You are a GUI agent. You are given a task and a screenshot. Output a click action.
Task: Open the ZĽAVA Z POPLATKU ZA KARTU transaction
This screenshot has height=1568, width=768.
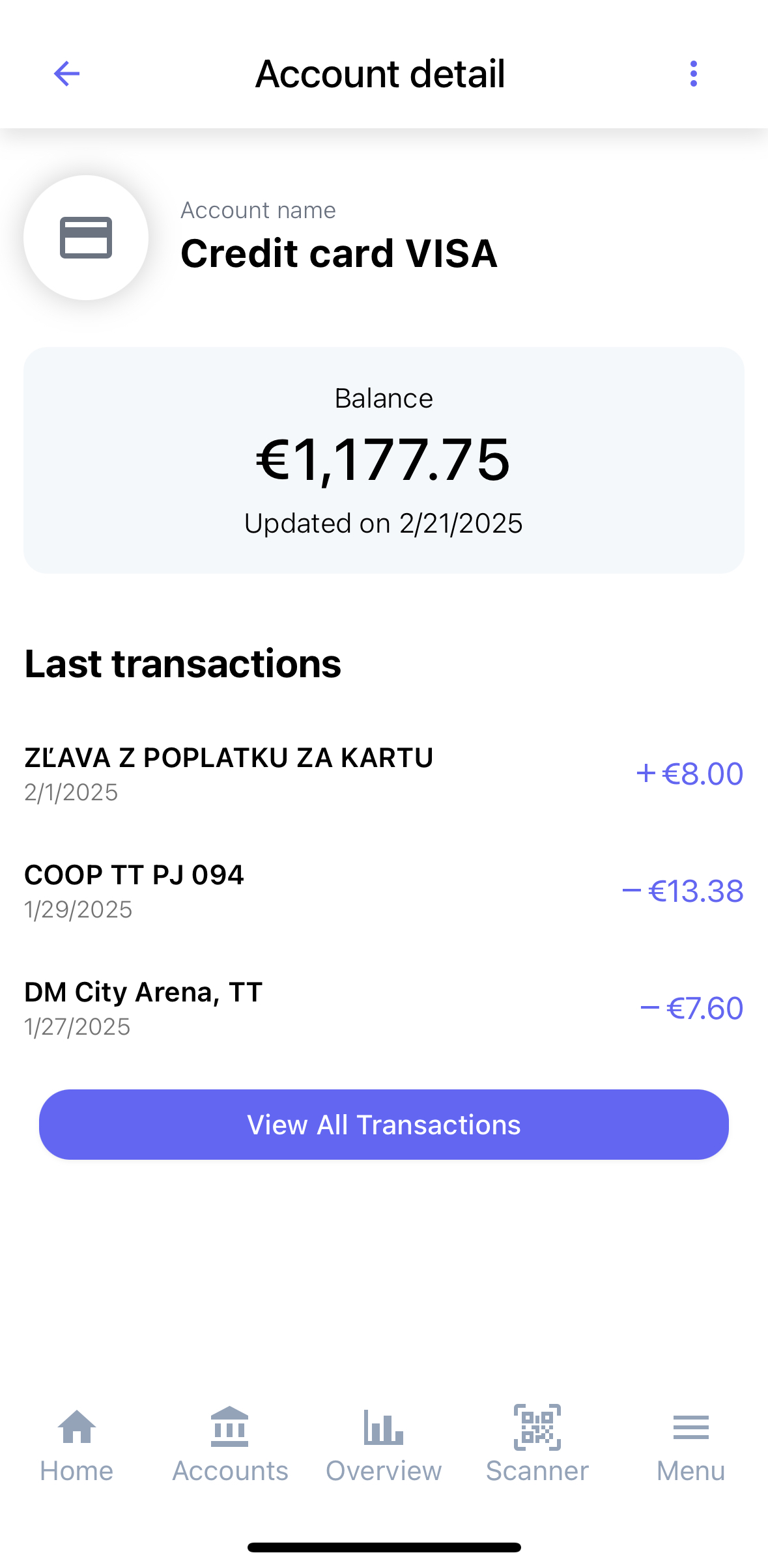[384, 774]
